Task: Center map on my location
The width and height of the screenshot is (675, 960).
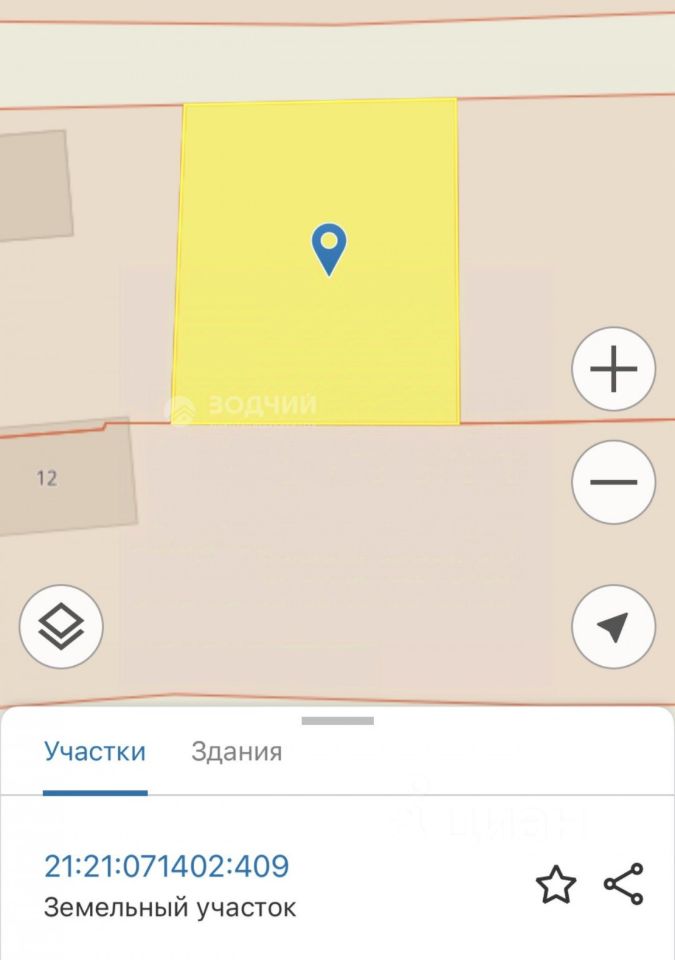Action: [613, 627]
